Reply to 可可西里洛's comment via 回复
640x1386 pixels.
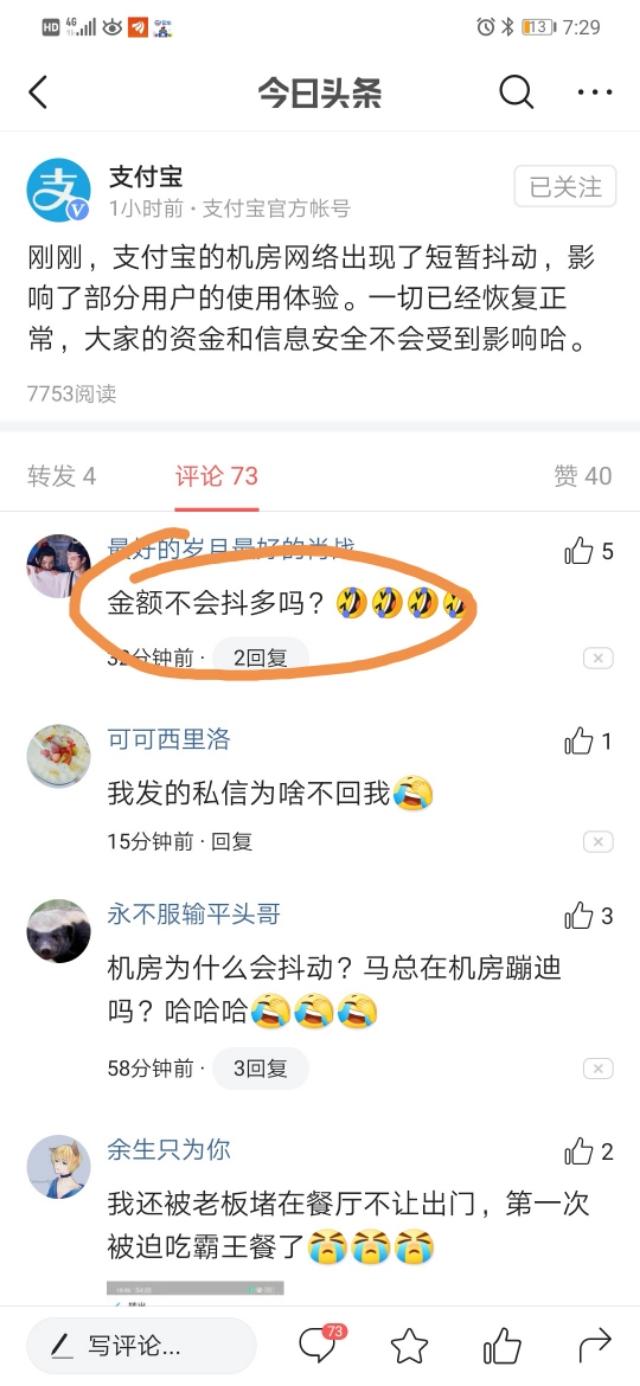[232, 842]
